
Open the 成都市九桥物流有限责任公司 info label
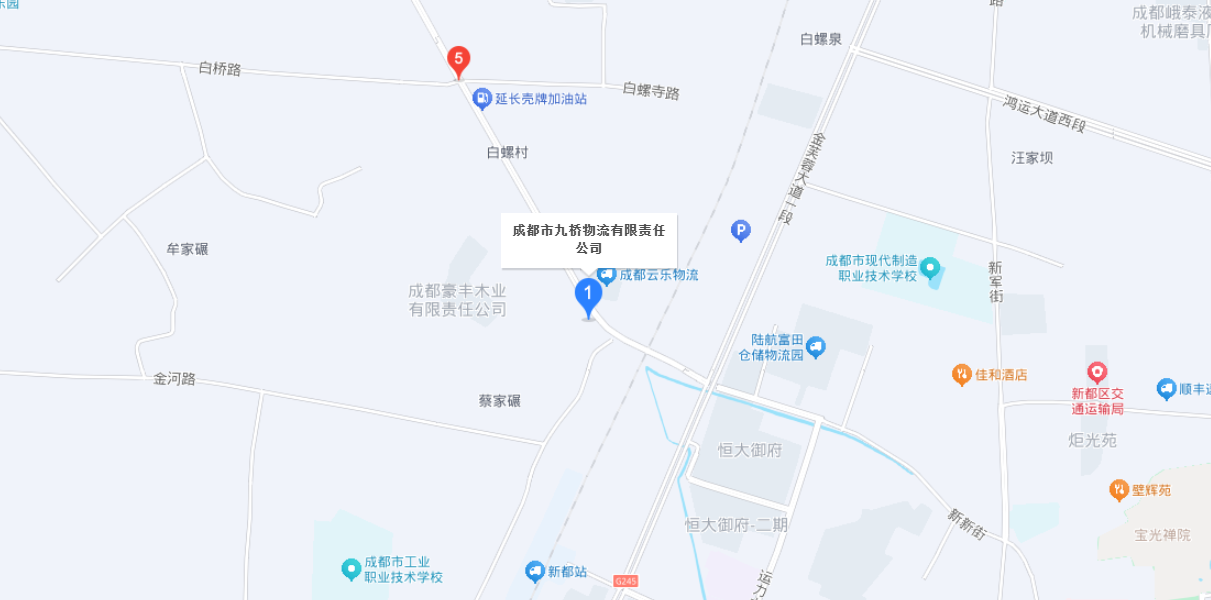pos(588,240)
